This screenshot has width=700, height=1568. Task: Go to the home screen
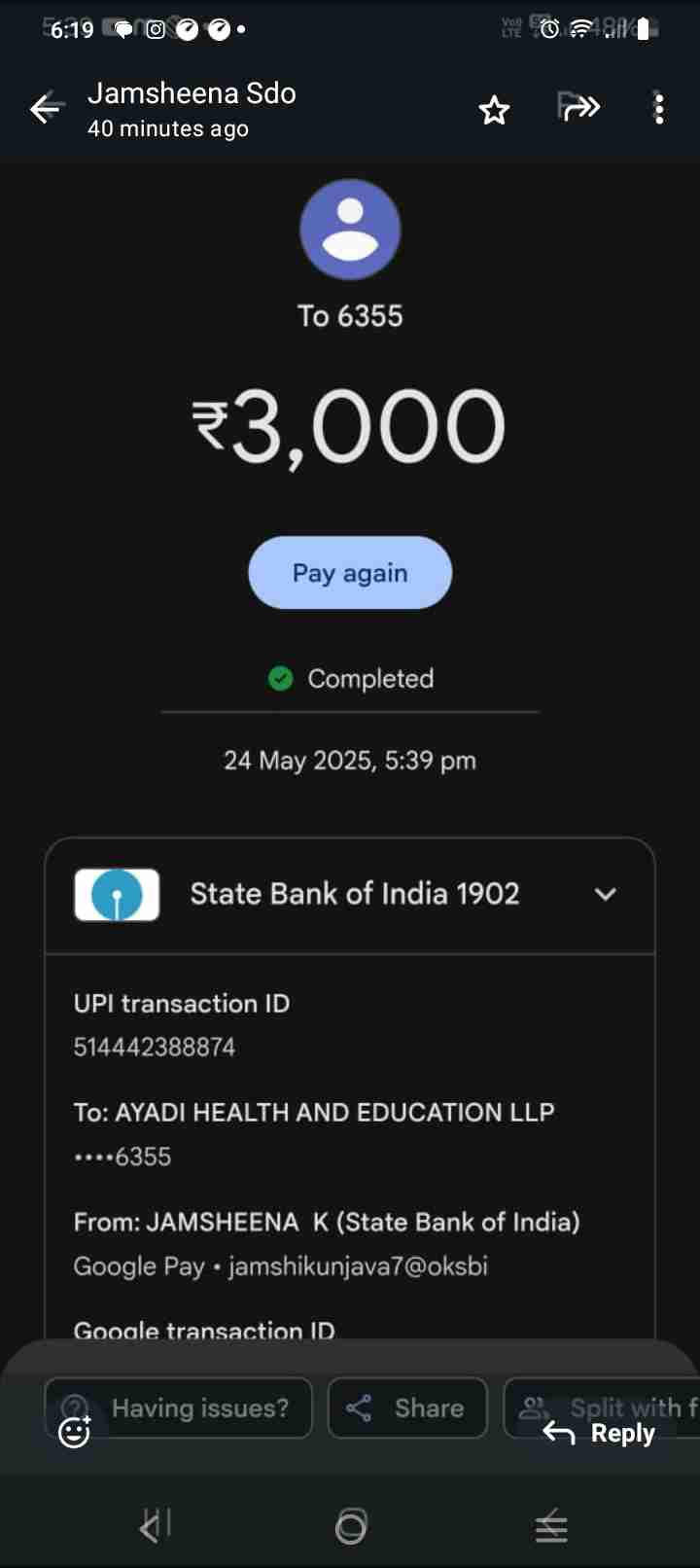(350, 1526)
